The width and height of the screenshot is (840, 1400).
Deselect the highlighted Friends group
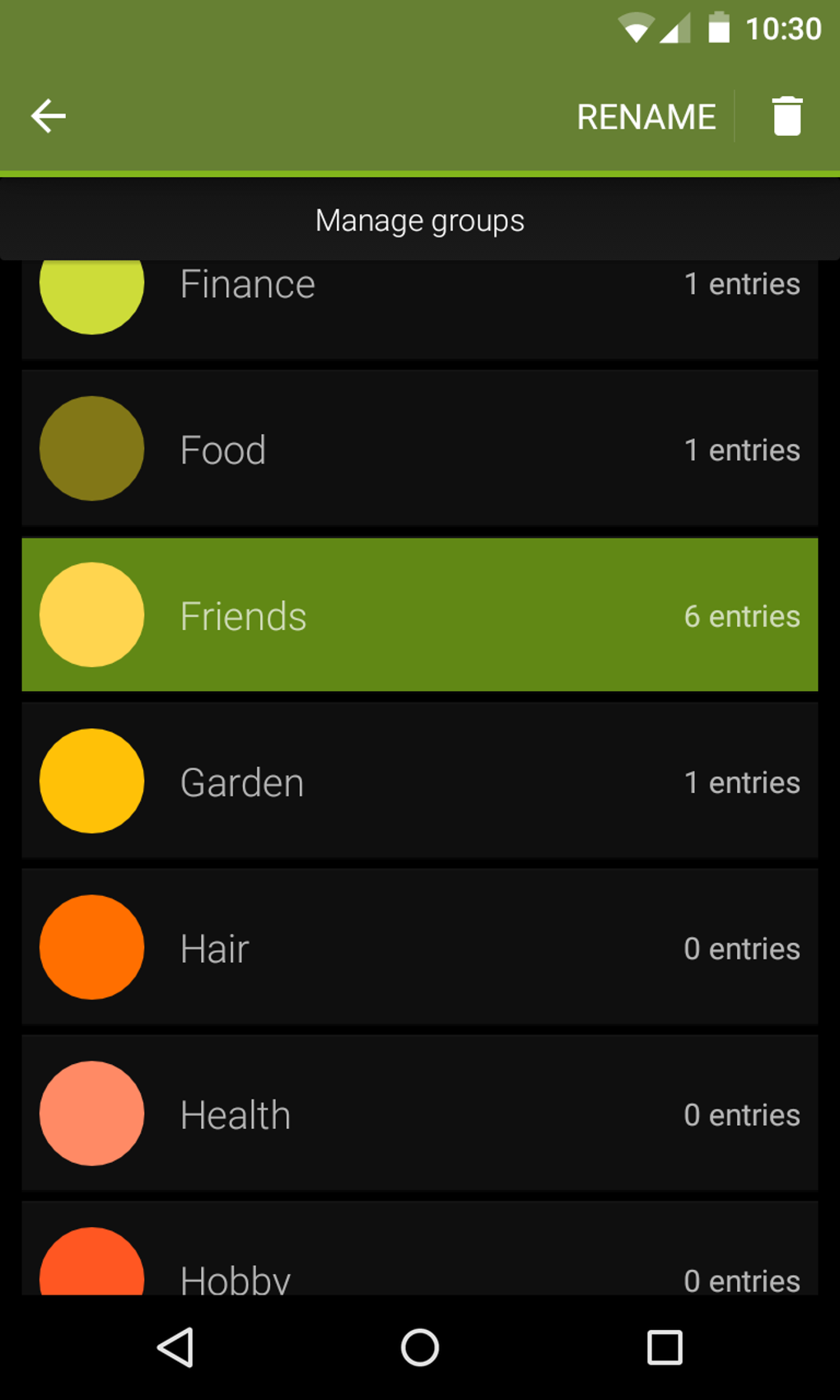419,615
